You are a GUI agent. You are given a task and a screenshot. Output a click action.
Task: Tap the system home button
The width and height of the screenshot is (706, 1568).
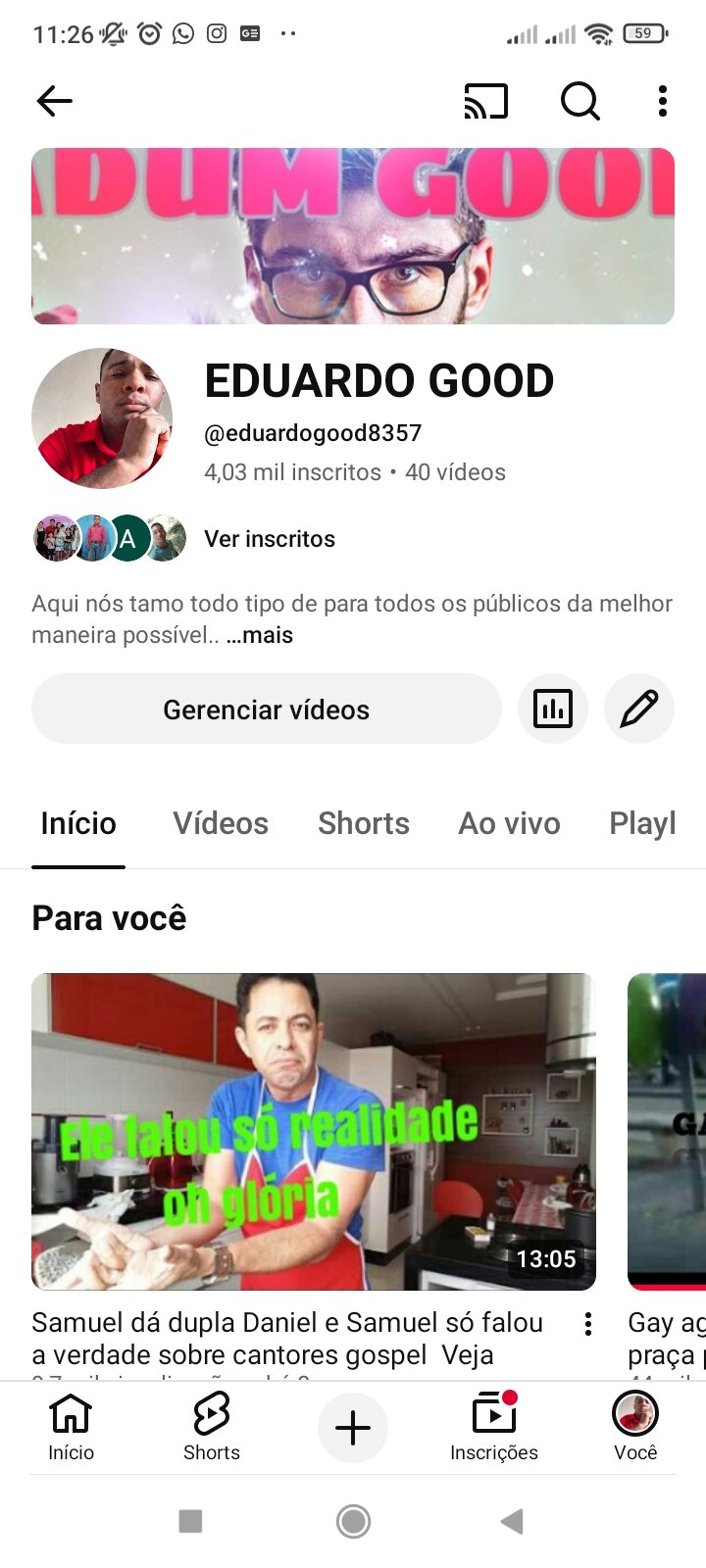click(x=353, y=1521)
